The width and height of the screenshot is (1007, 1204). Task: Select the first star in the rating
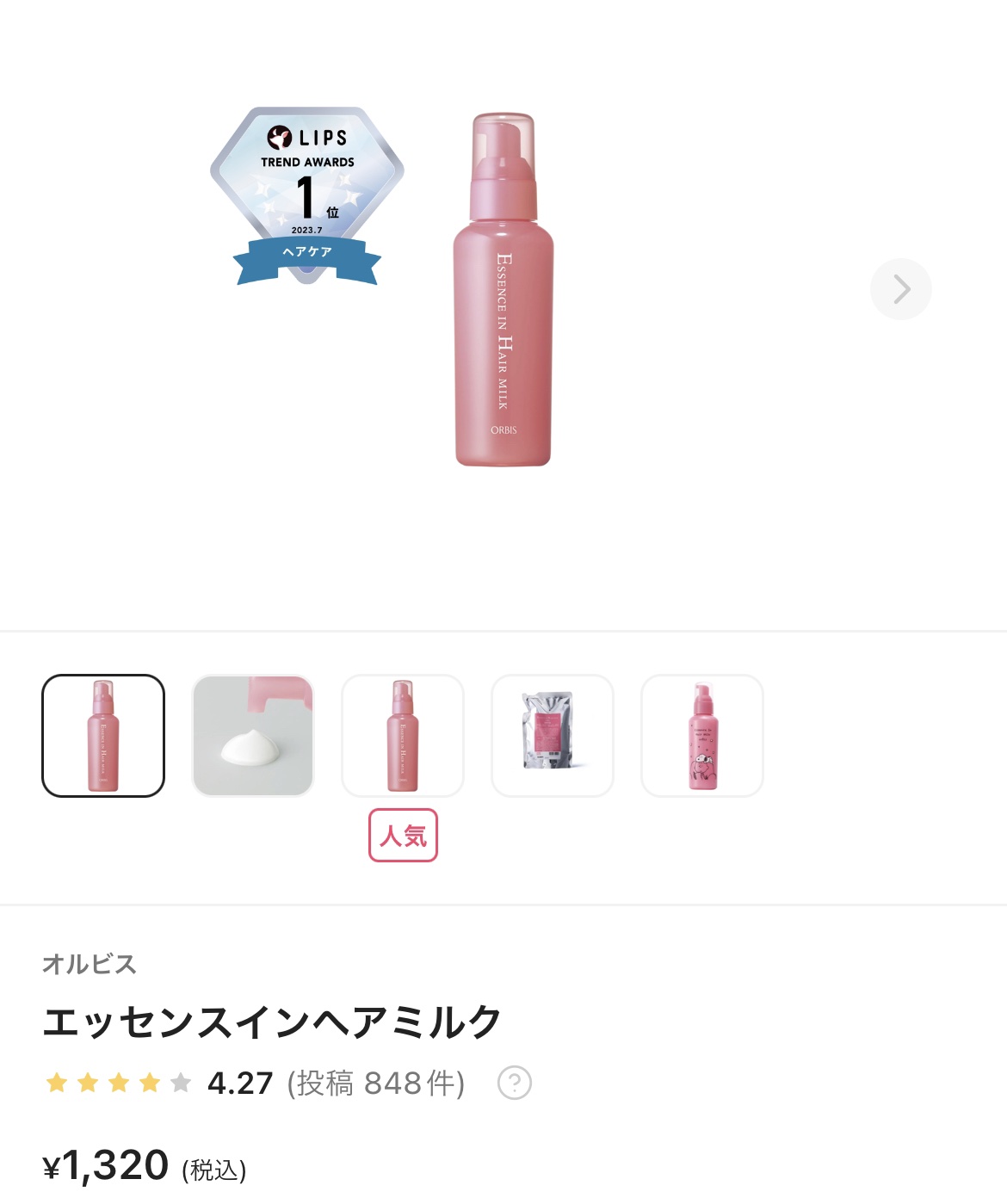pyautogui.click(x=57, y=1082)
